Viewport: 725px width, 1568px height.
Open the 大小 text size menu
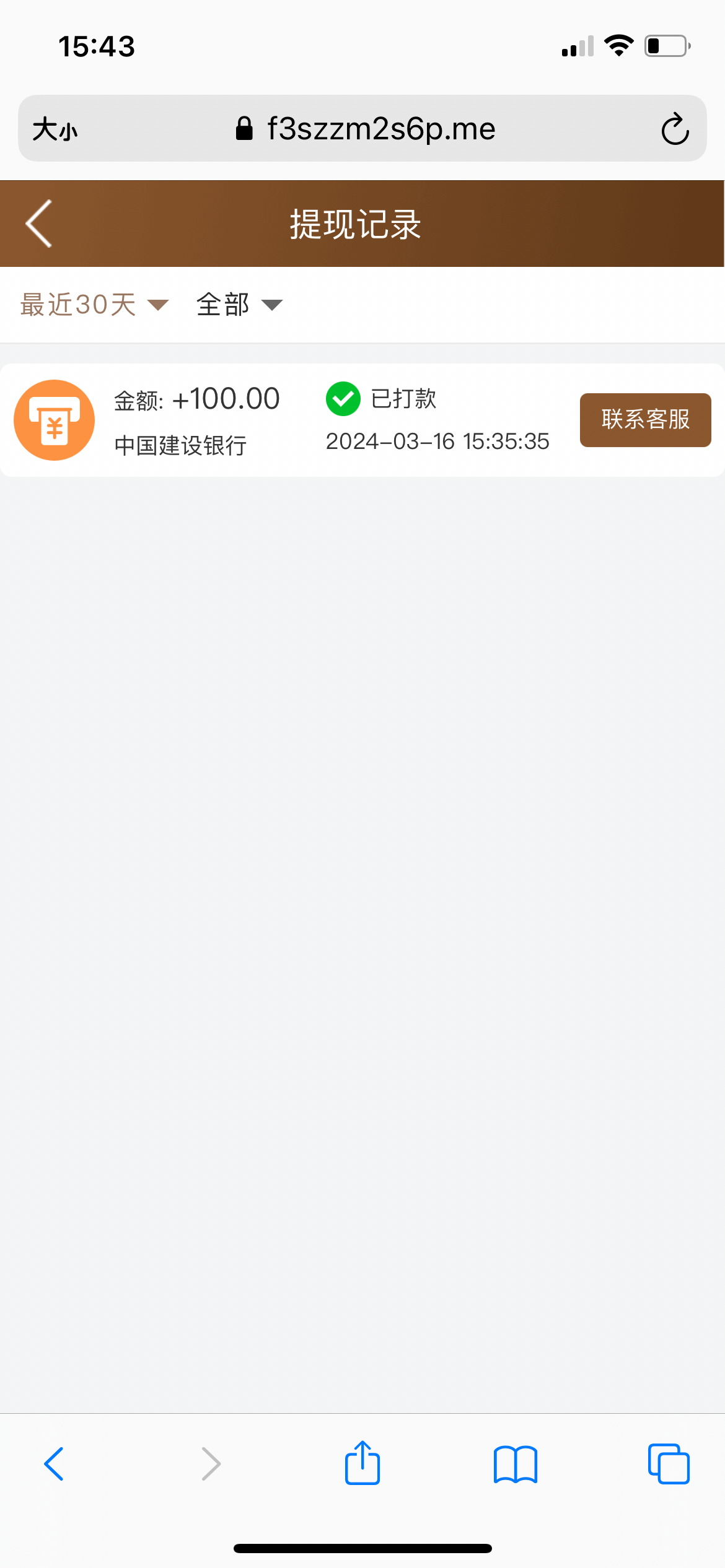55,129
